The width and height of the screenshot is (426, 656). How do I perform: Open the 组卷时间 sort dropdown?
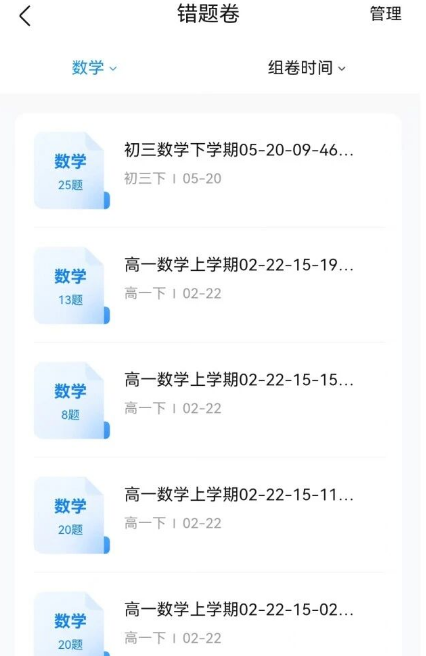tap(306, 68)
